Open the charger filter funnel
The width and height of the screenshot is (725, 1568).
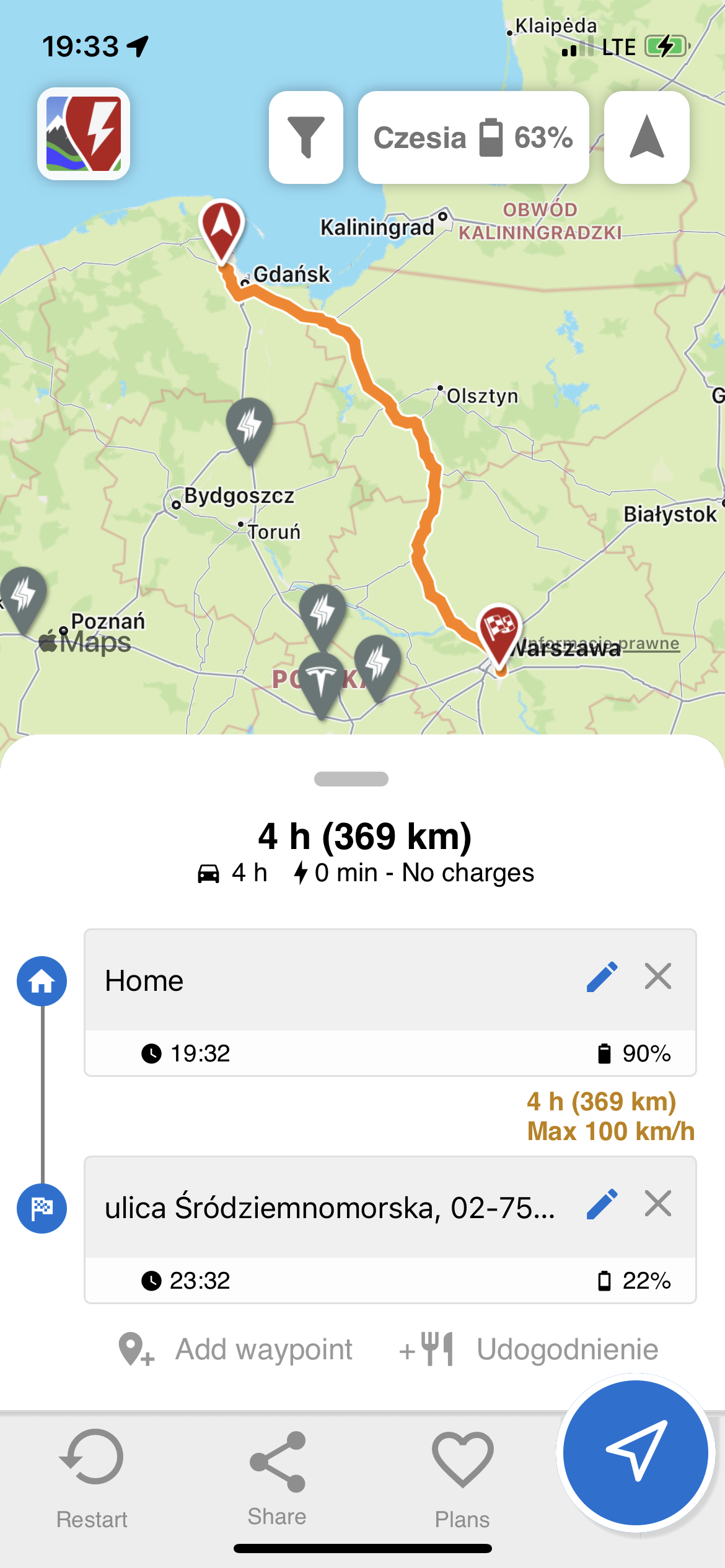[x=306, y=137]
